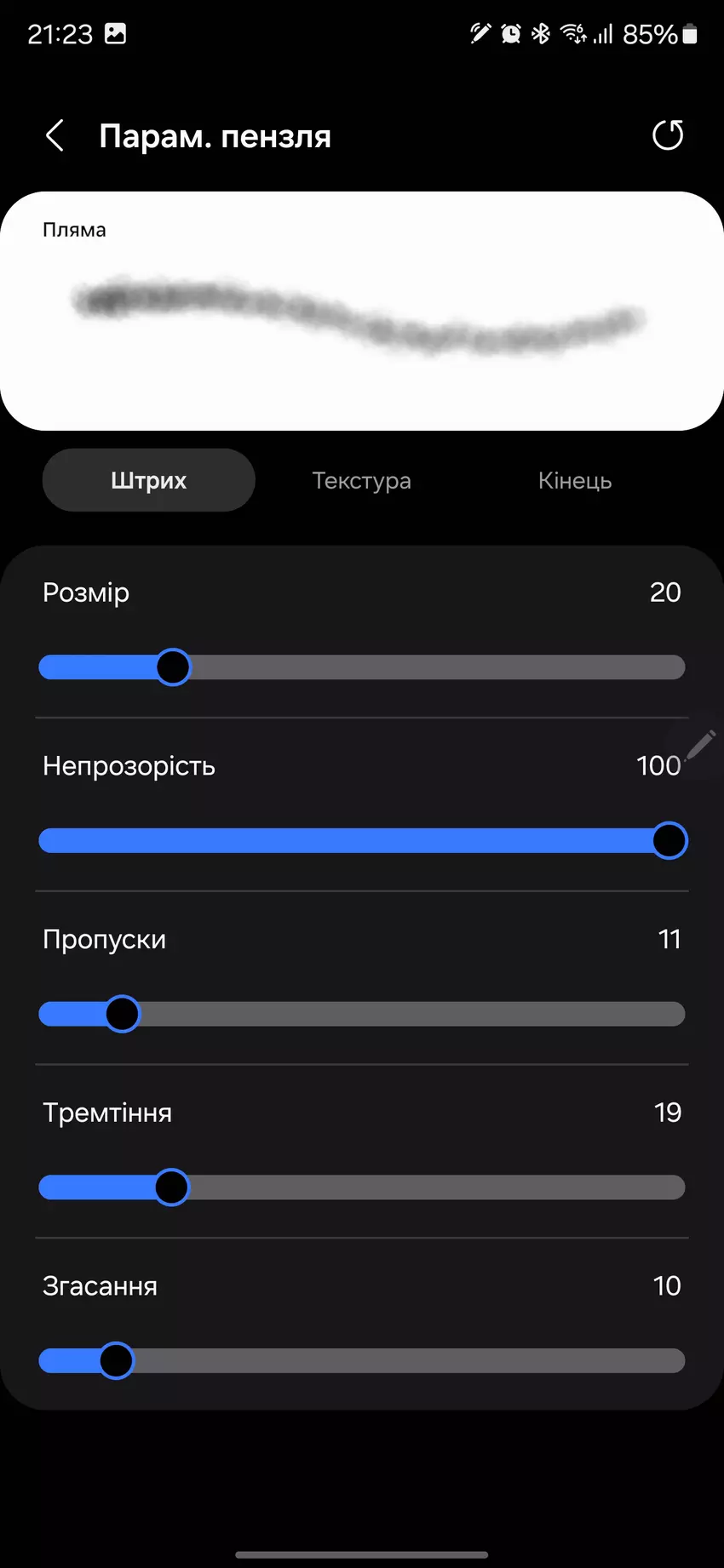Go back from brush settings
This screenshot has height=1568, width=724.
(x=55, y=135)
